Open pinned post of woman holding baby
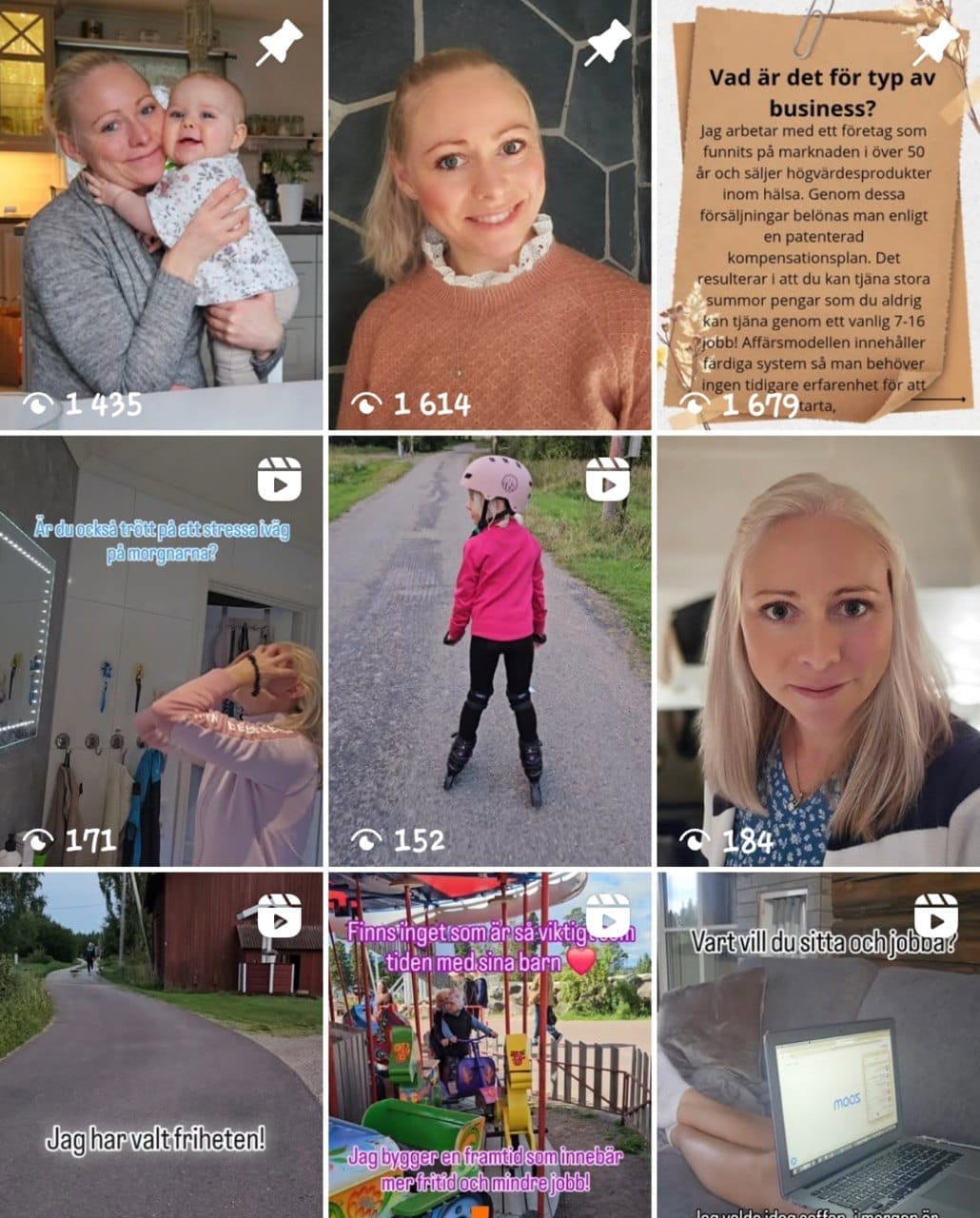This screenshot has width=980, height=1218. 162,214
